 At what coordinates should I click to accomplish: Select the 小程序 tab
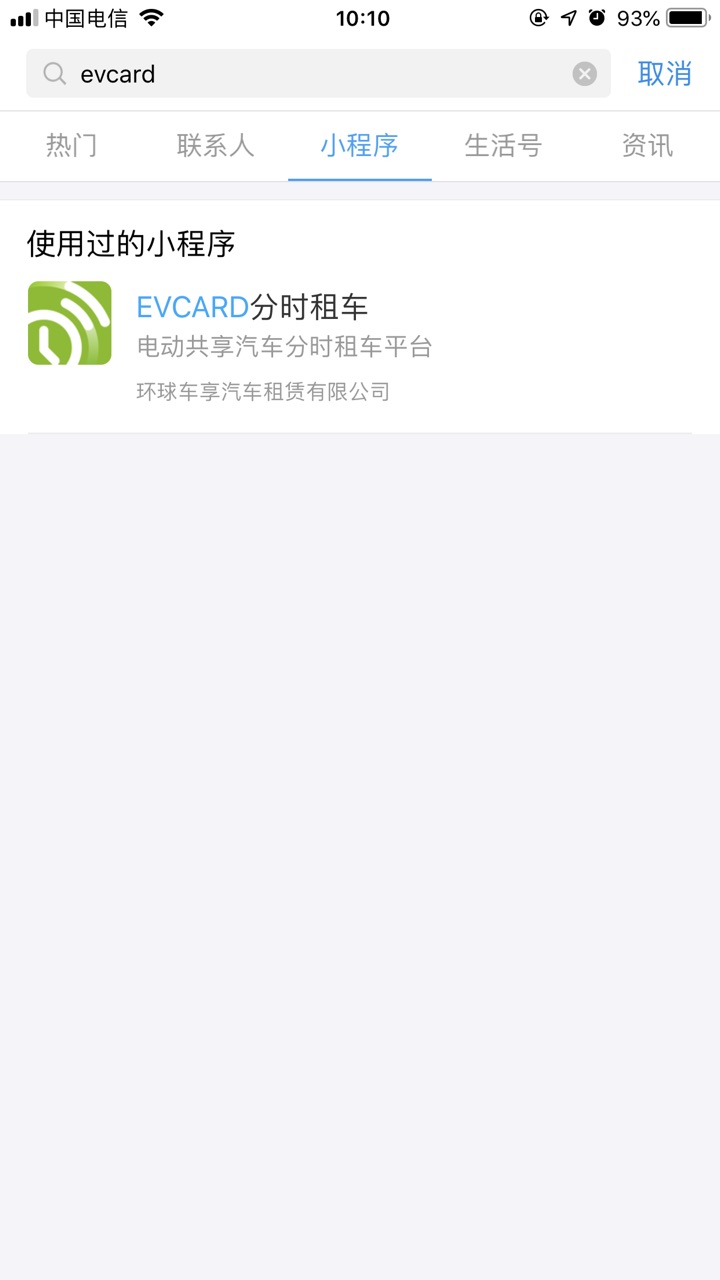360,146
